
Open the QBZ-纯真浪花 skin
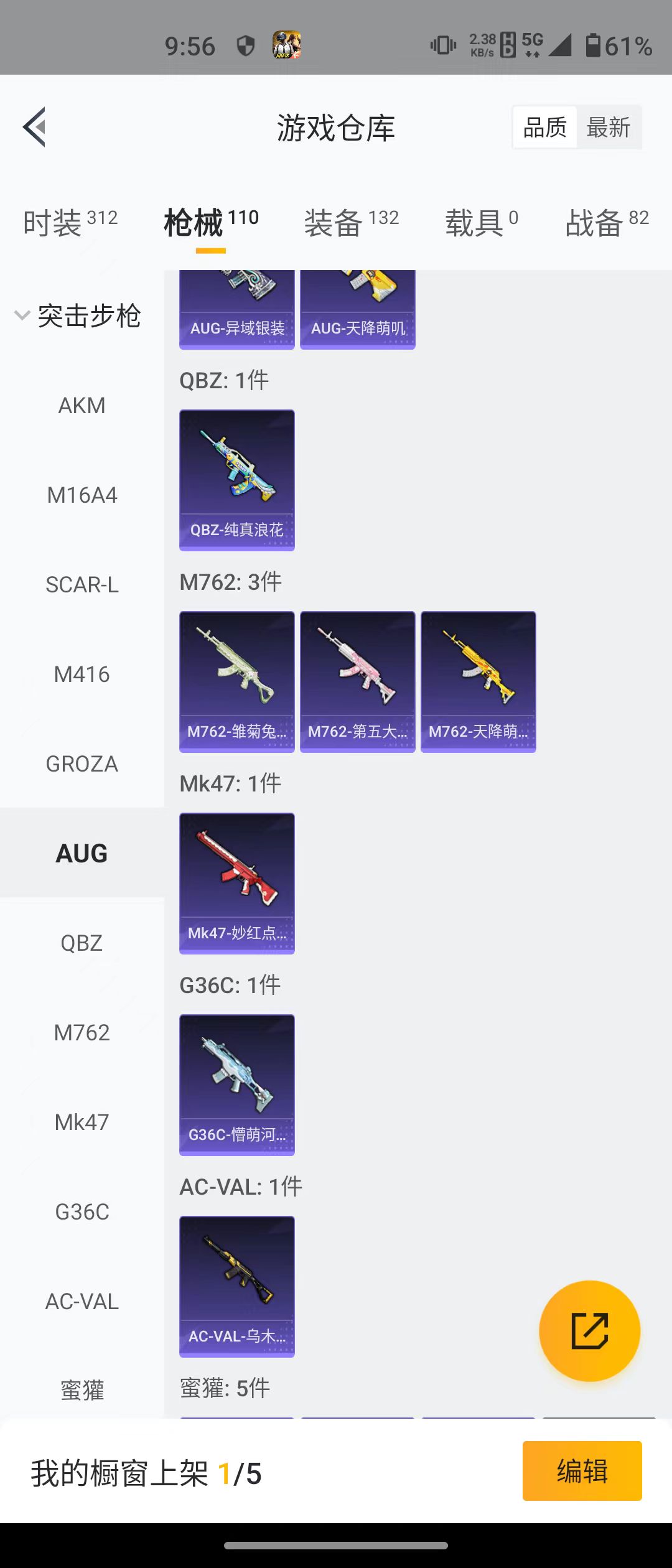[x=237, y=480]
